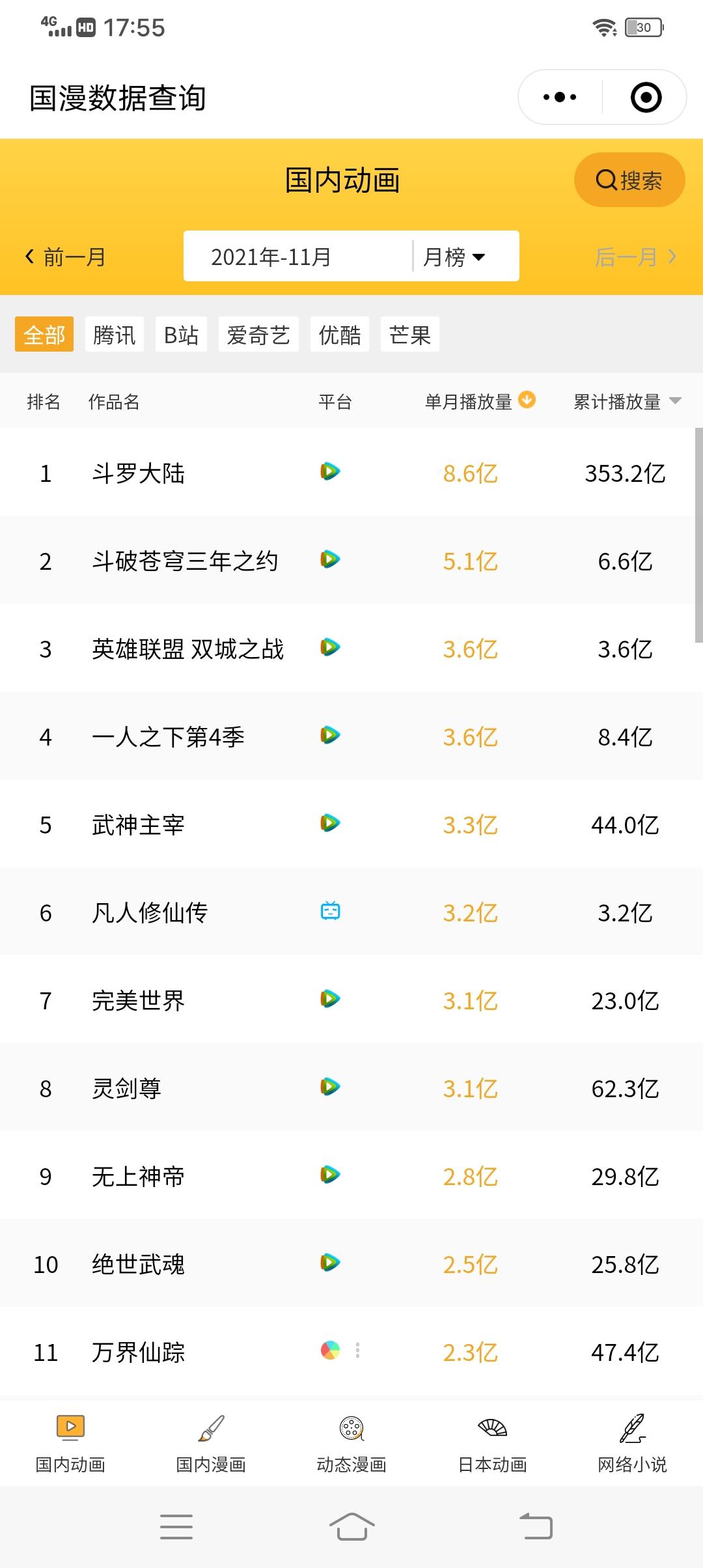
Task: Open the 斗罗大陆 entry
Action: (x=139, y=473)
